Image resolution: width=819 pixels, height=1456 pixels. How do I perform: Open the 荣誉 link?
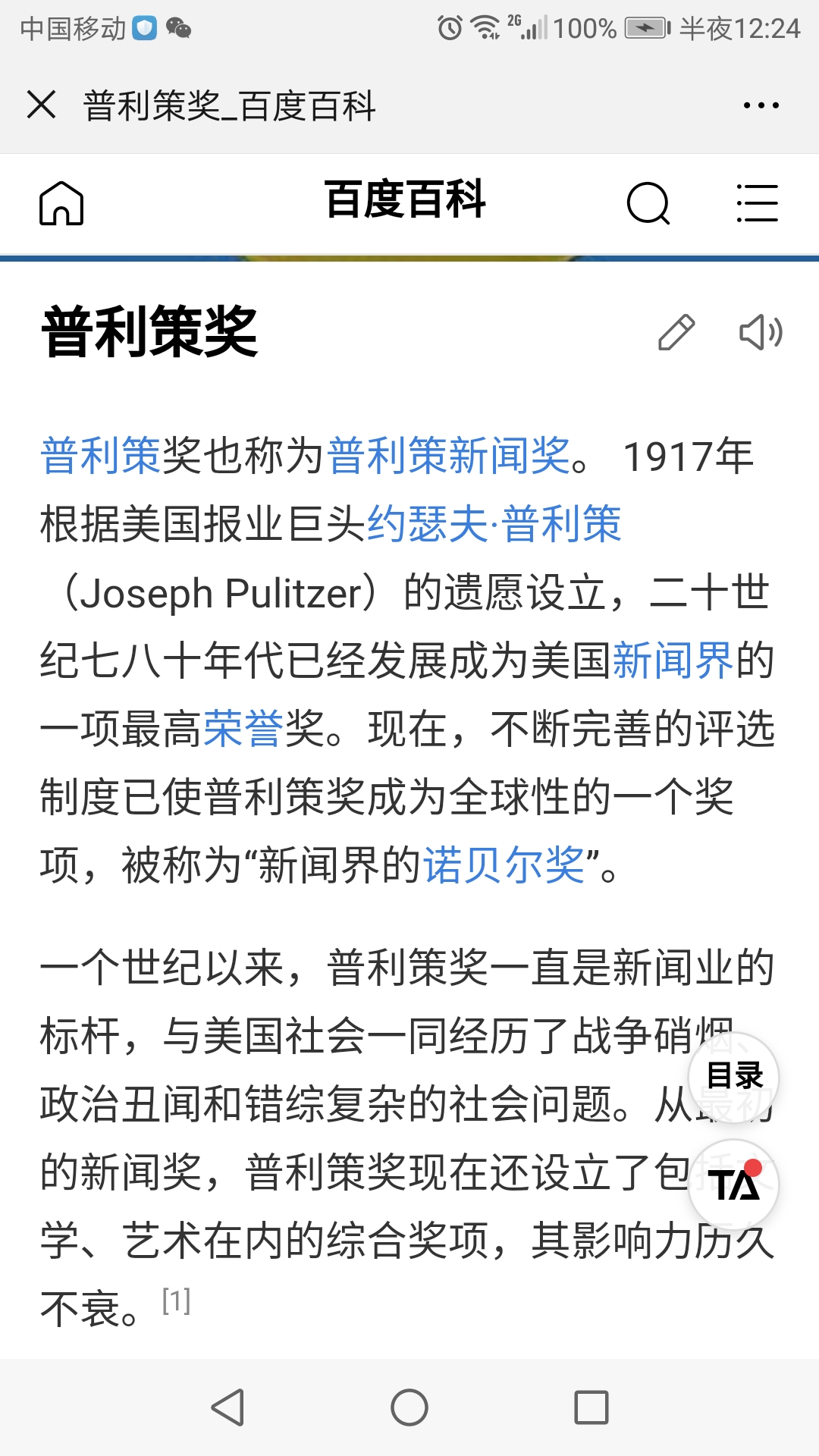[x=243, y=729]
